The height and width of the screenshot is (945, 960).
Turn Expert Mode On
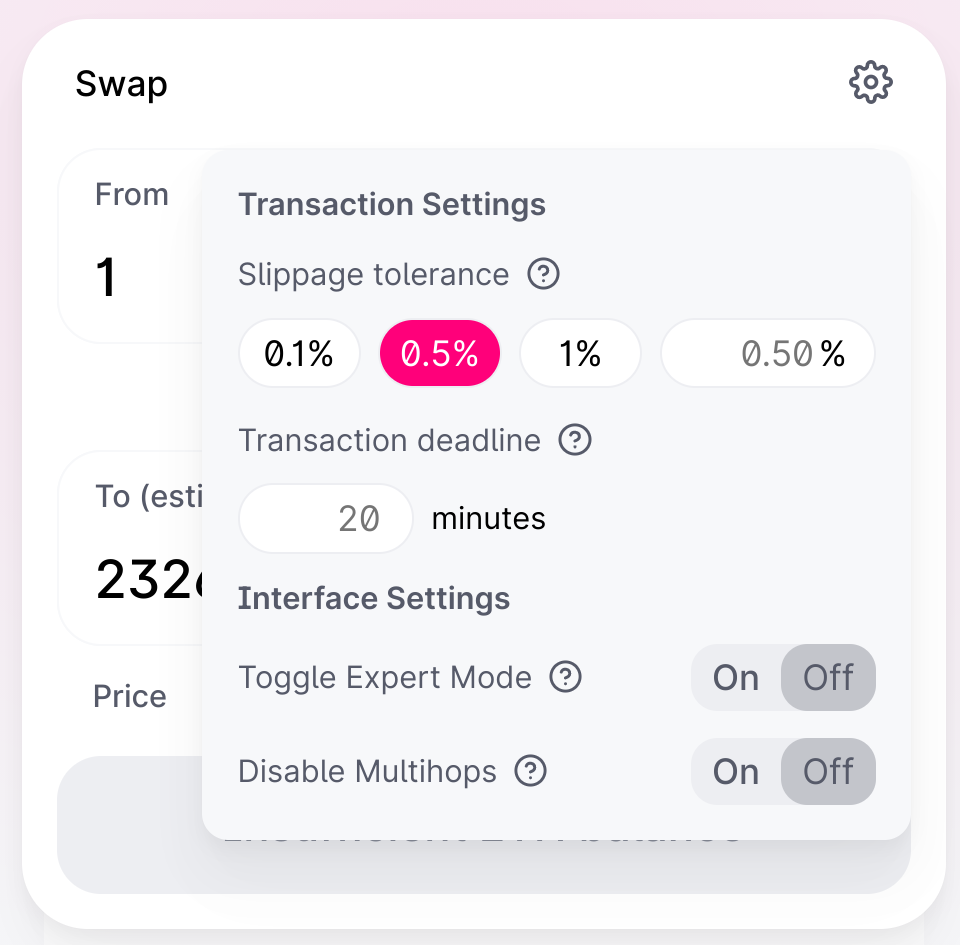pos(736,678)
